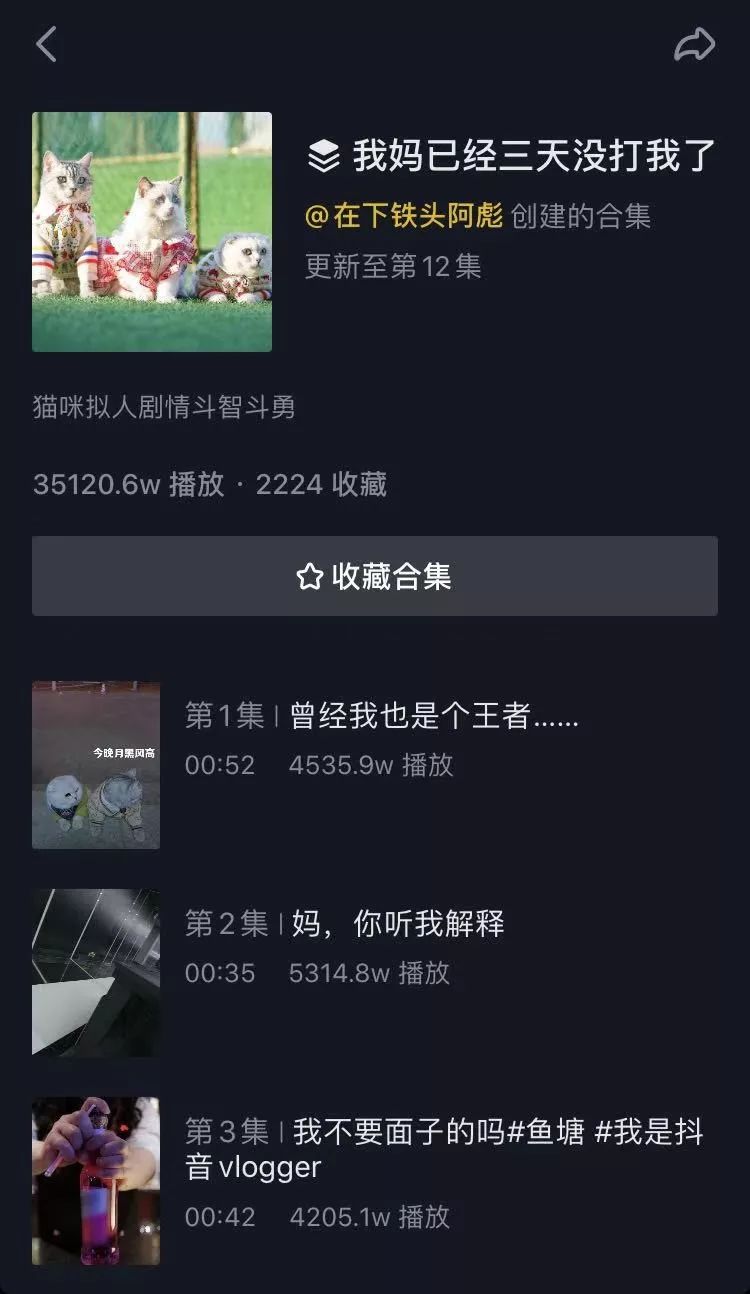This screenshot has height=1294, width=750.
Task: Tap the collection cover showing three dressed cats
Action: coord(151,231)
